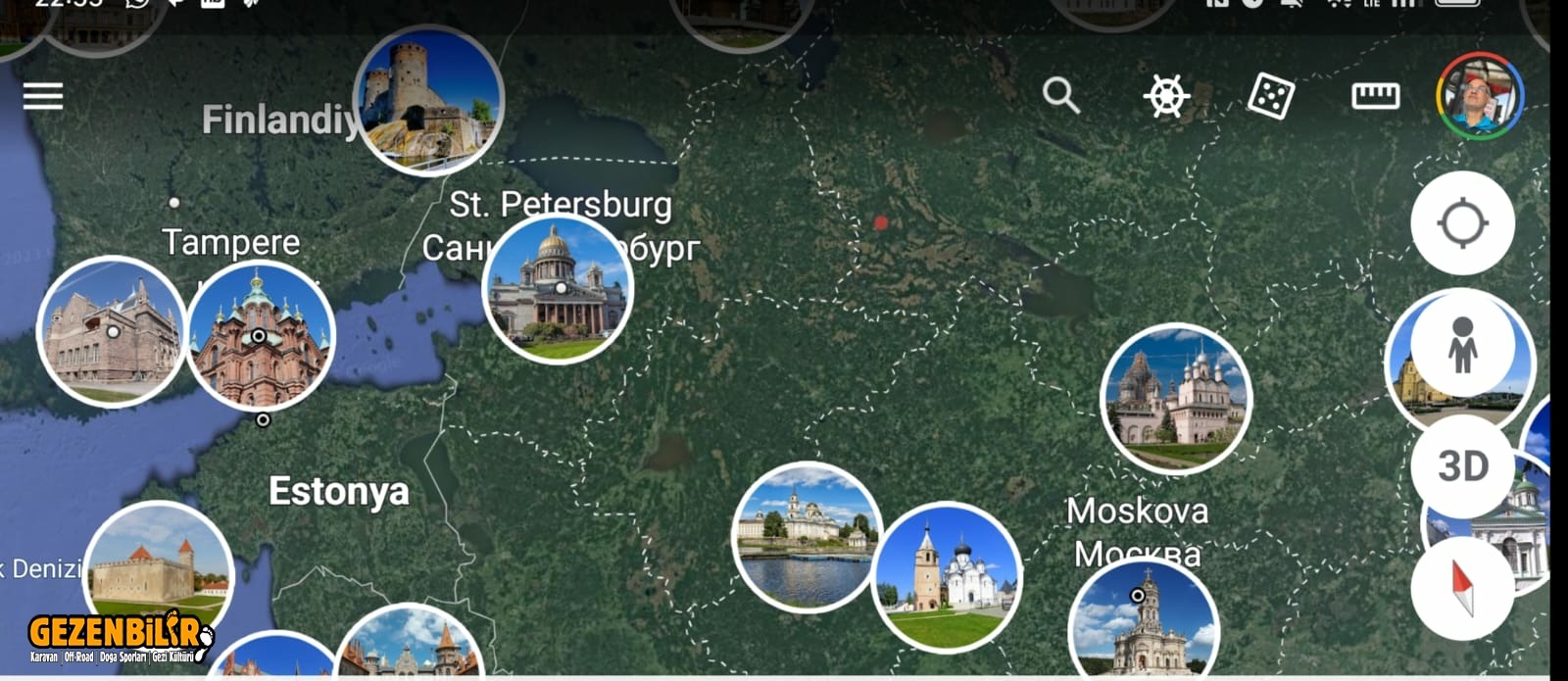The height and width of the screenshot is (681, 1568).
Task: Open the search tool
Action: tap(1060, 96)
